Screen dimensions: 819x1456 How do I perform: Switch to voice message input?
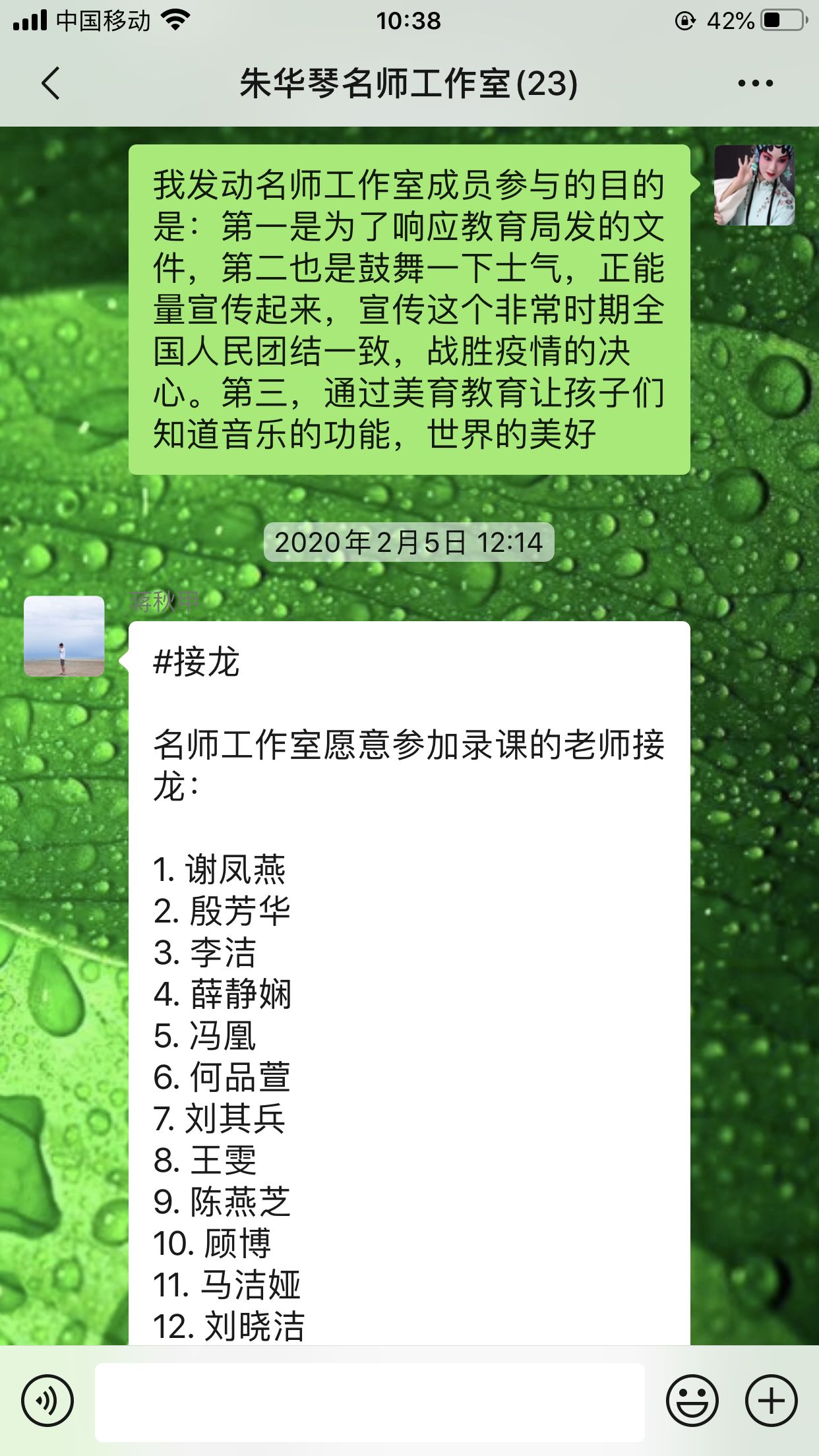pyautogui.click(x=47, y=1401)
